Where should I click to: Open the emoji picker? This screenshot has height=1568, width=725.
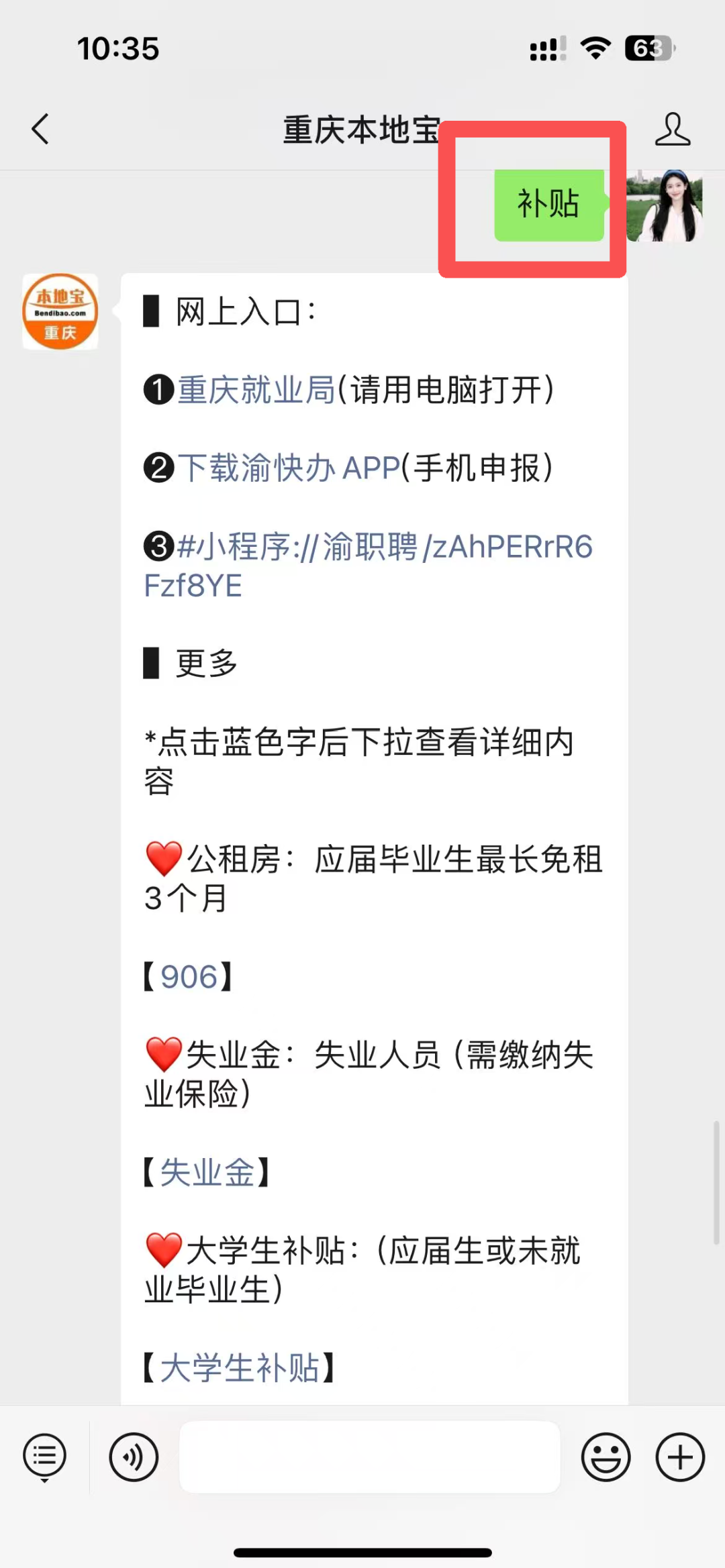(606, 1457)
